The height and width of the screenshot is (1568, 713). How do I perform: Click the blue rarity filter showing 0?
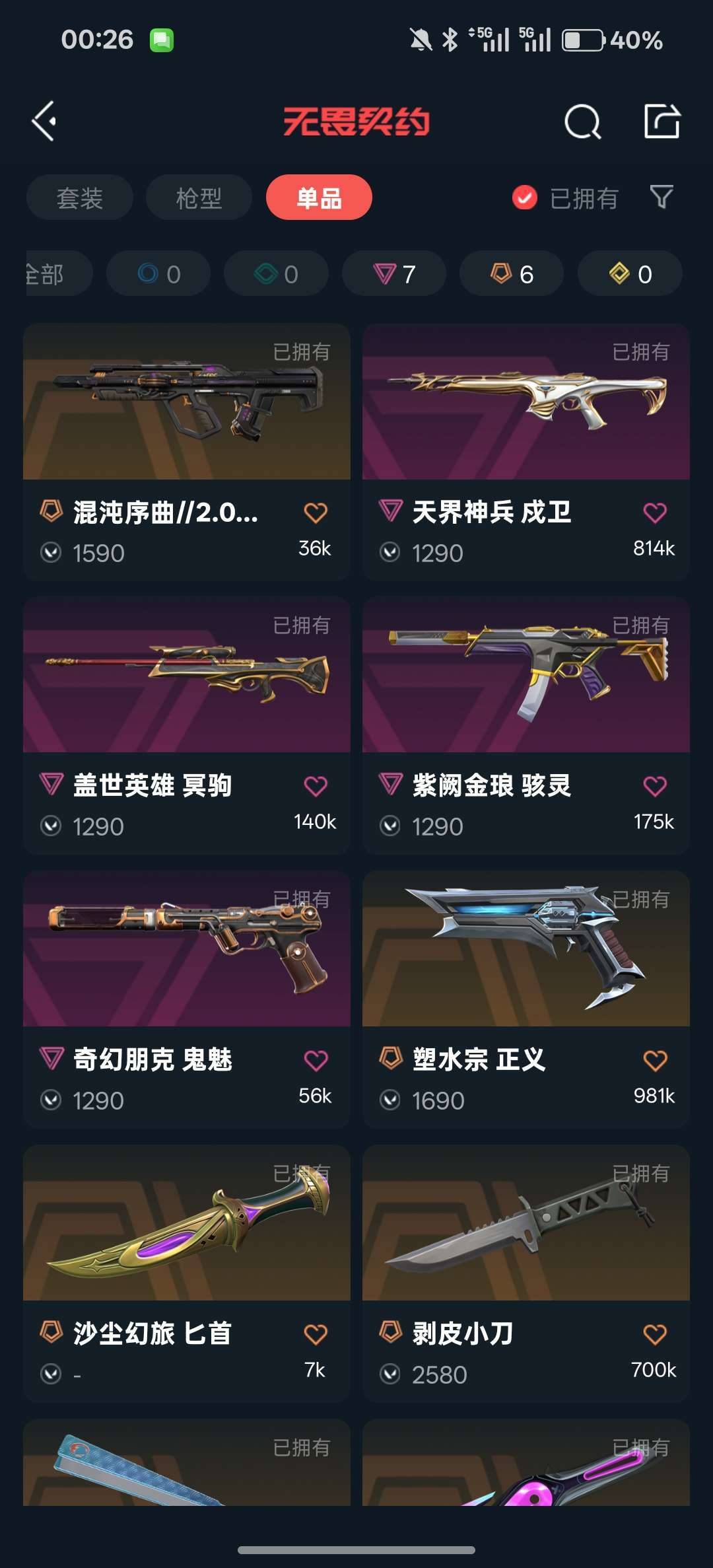click(x=158, y=273)
